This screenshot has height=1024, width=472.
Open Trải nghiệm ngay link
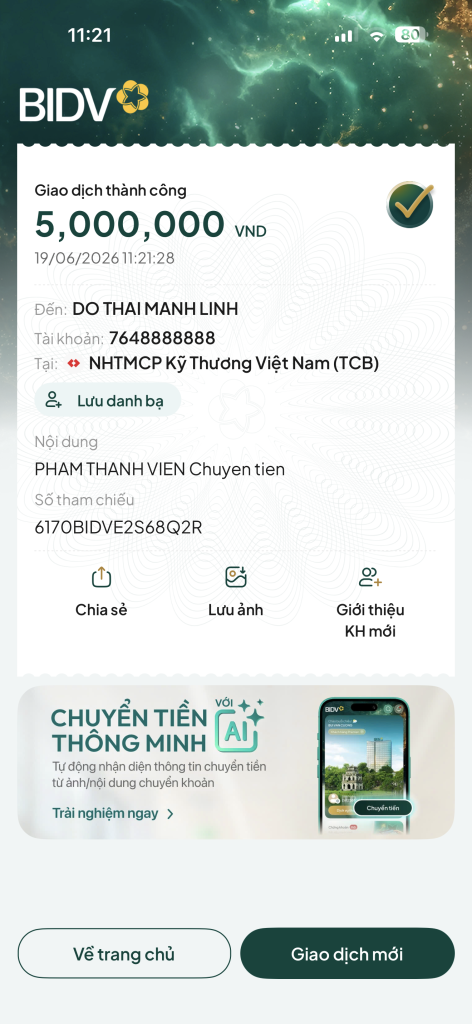click(113, 814)
